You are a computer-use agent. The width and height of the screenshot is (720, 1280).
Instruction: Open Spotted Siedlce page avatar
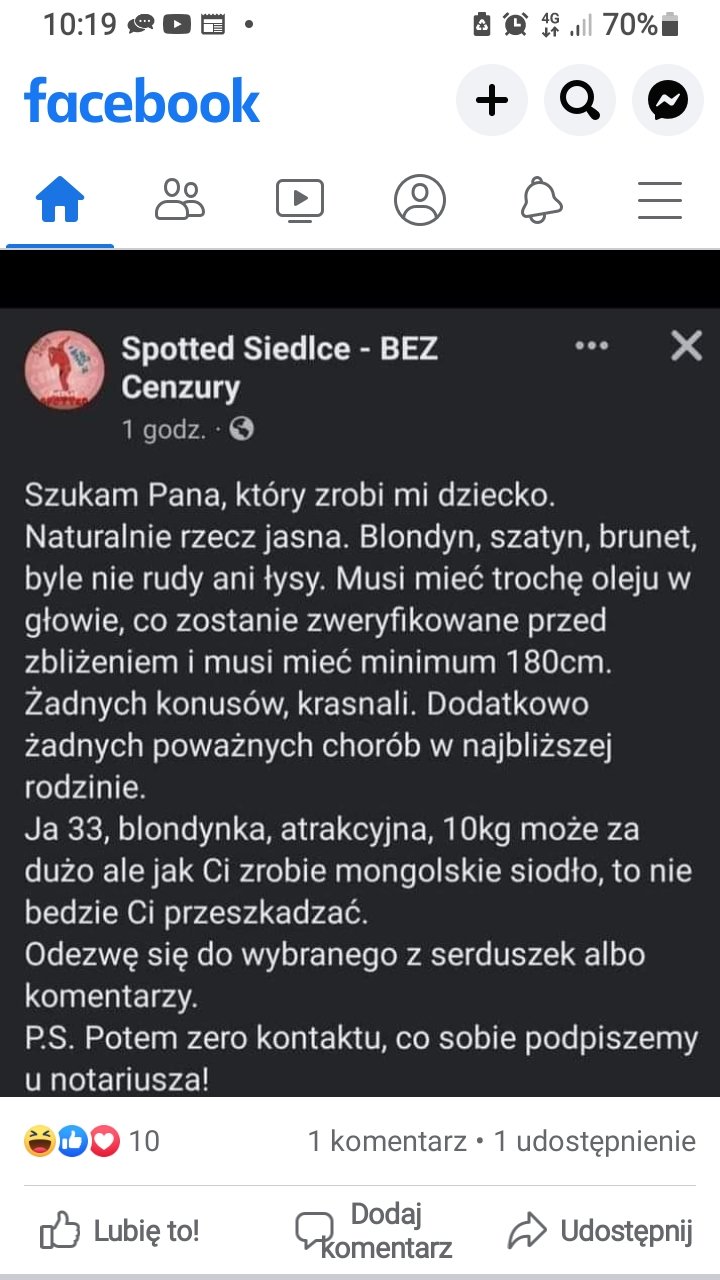click(x=64, y=369)
